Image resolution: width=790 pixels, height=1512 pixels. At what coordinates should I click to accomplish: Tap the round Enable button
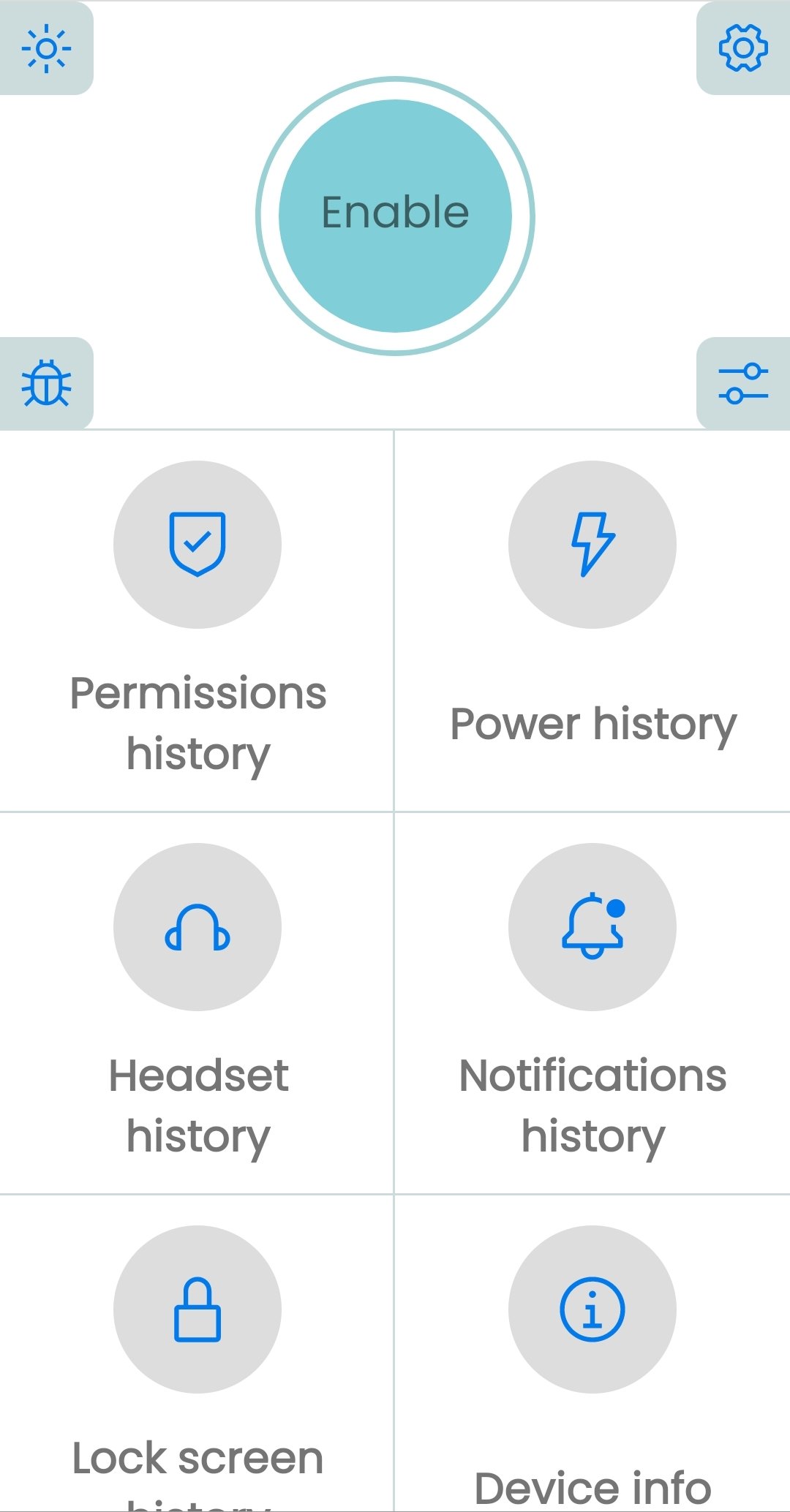(395, 216)
